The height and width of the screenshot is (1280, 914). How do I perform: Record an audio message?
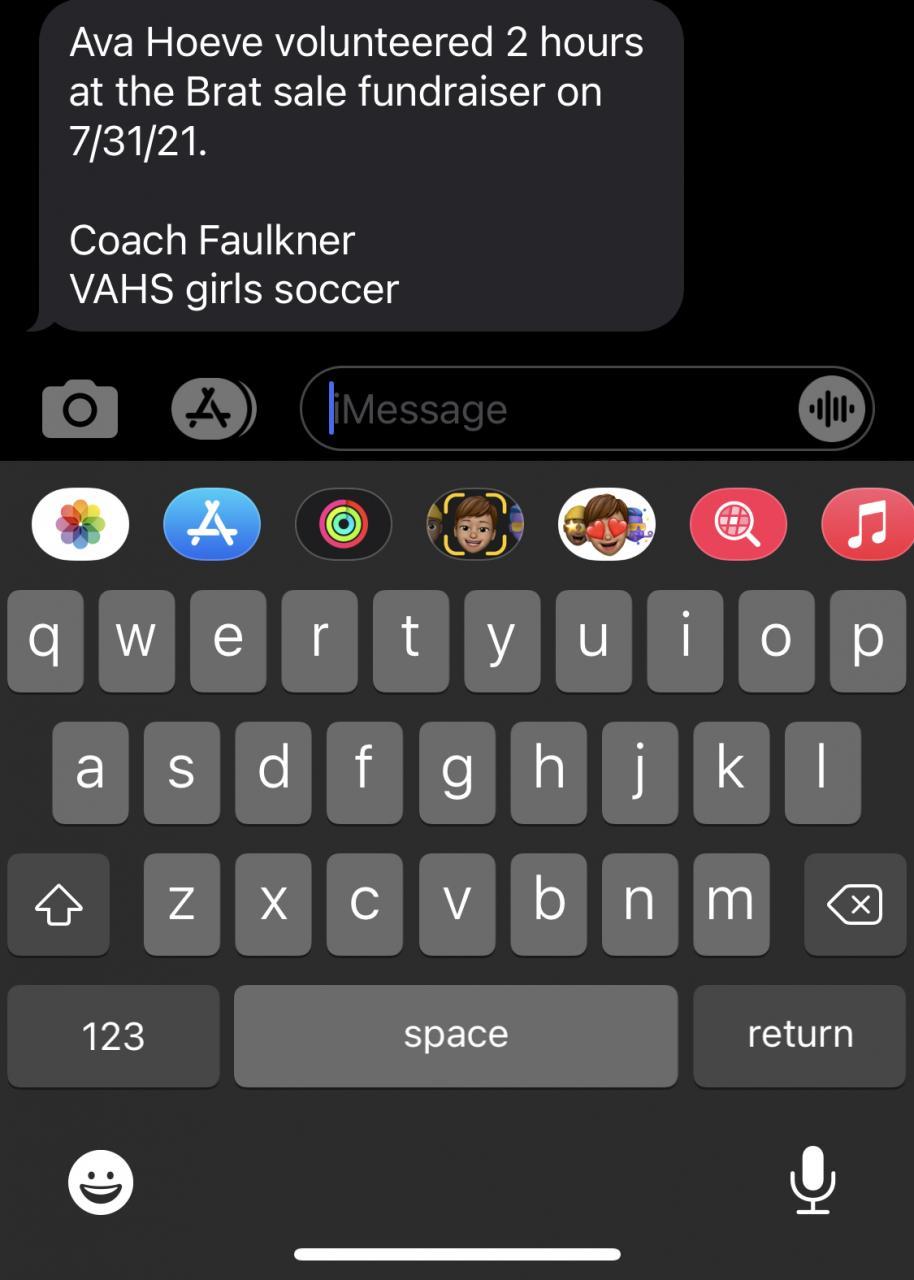tap(832, 409)
